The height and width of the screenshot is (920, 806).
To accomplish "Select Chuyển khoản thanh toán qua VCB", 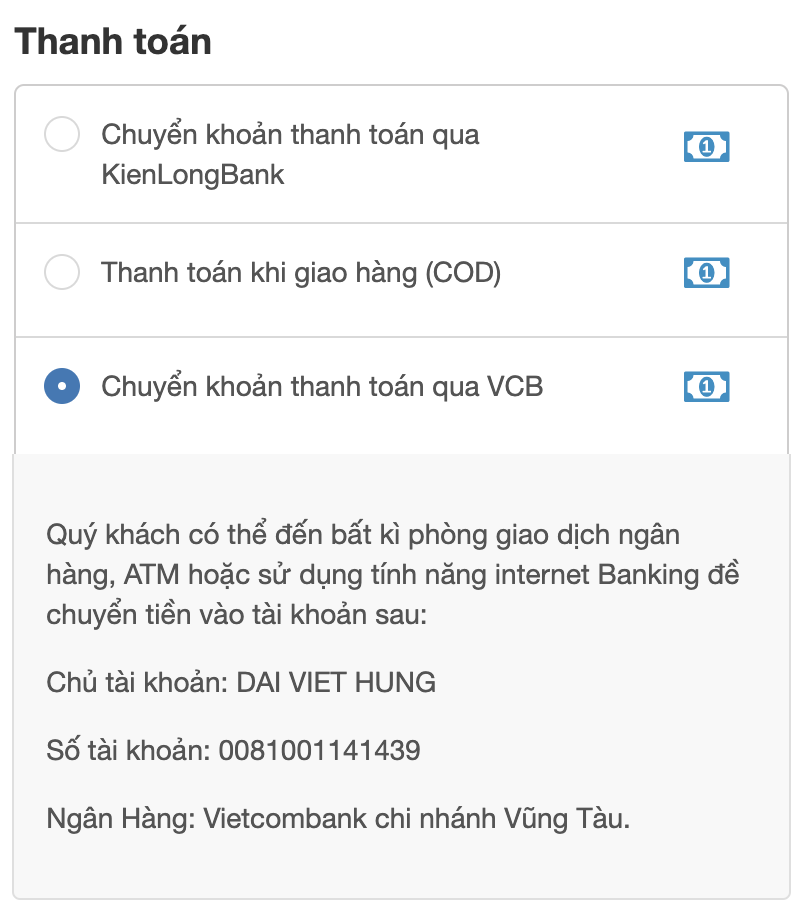I will [62, 386].
